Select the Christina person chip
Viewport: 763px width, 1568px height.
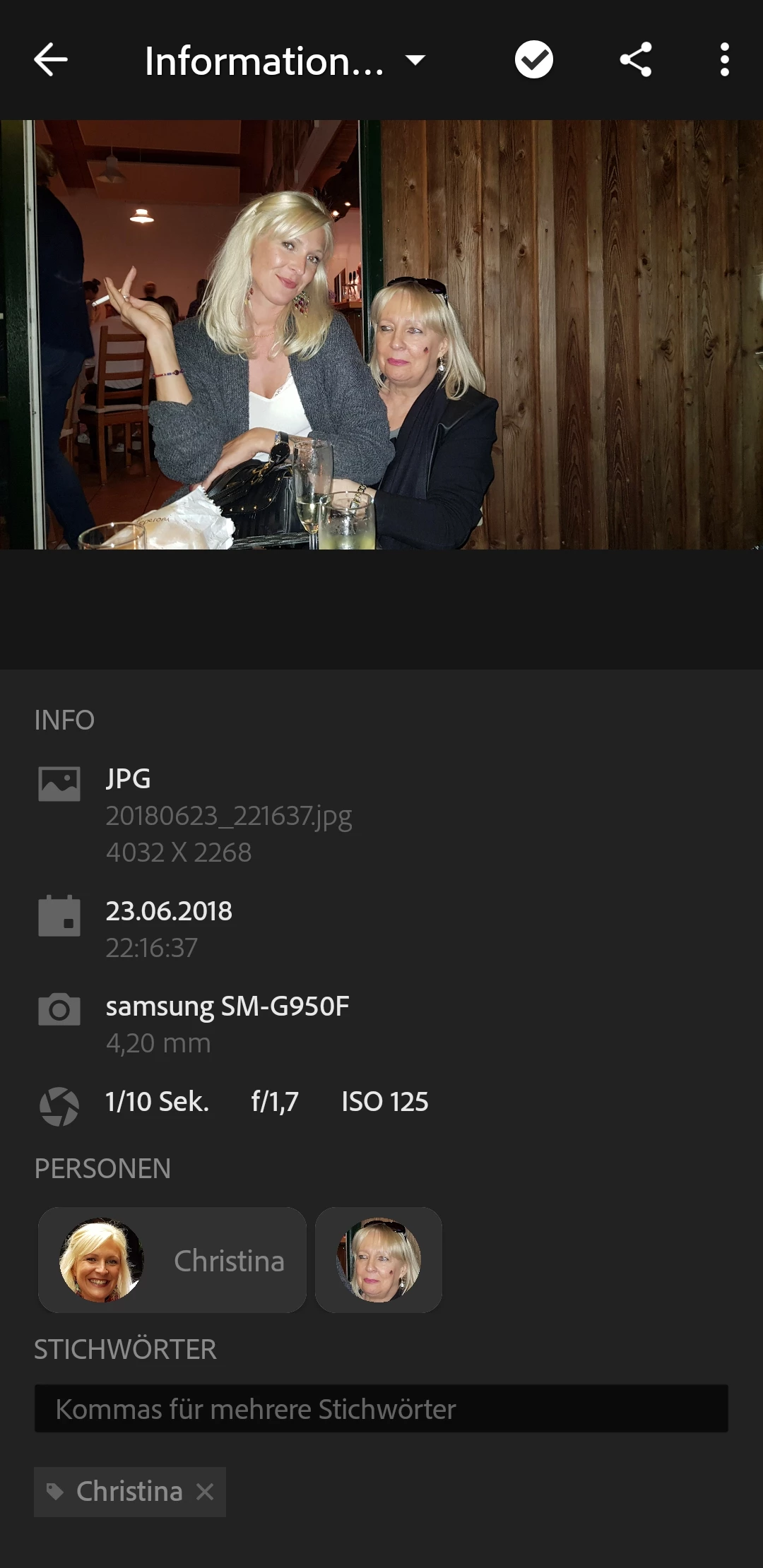click(172, 1260)
